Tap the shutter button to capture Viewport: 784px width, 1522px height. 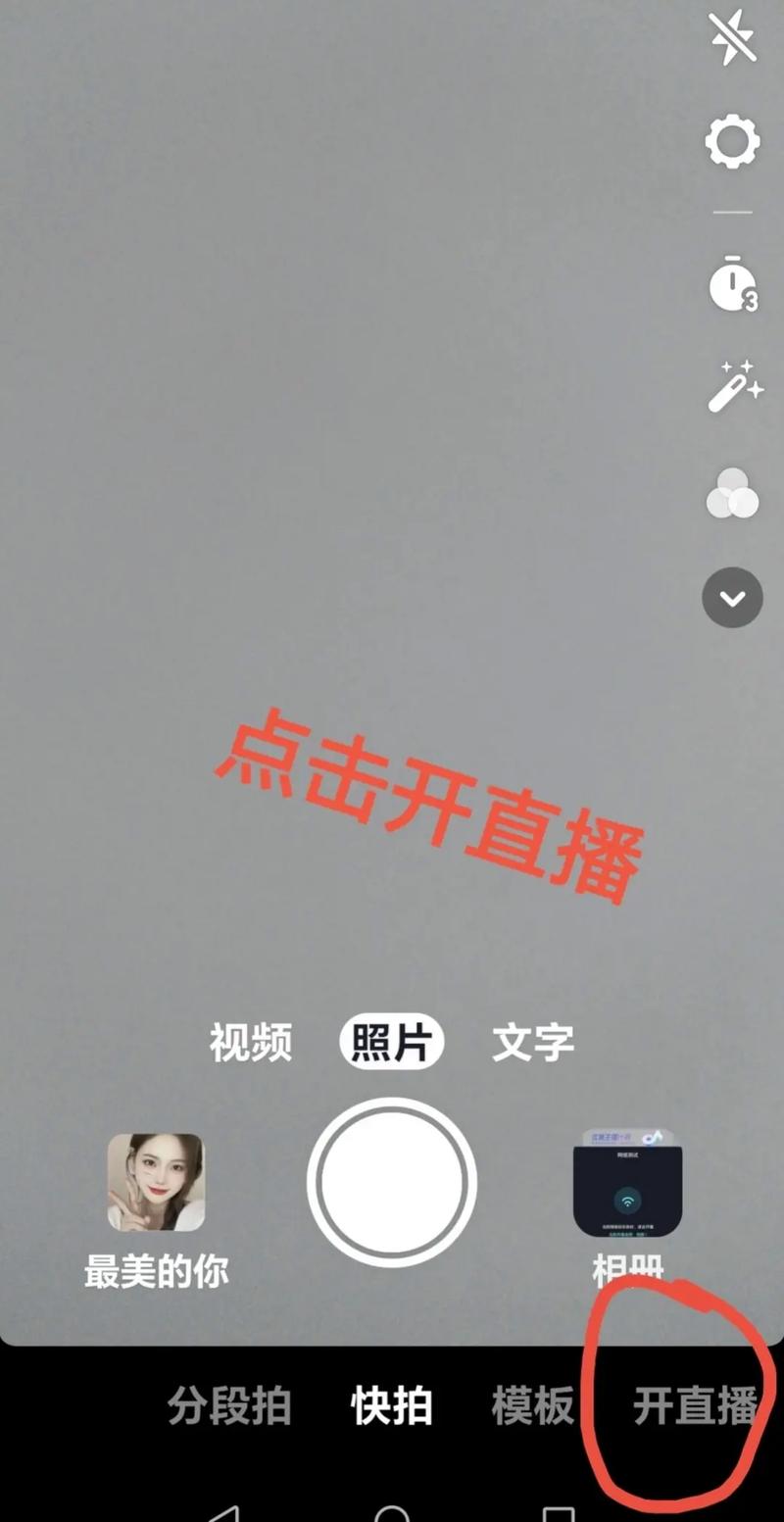click(391, 1182)
